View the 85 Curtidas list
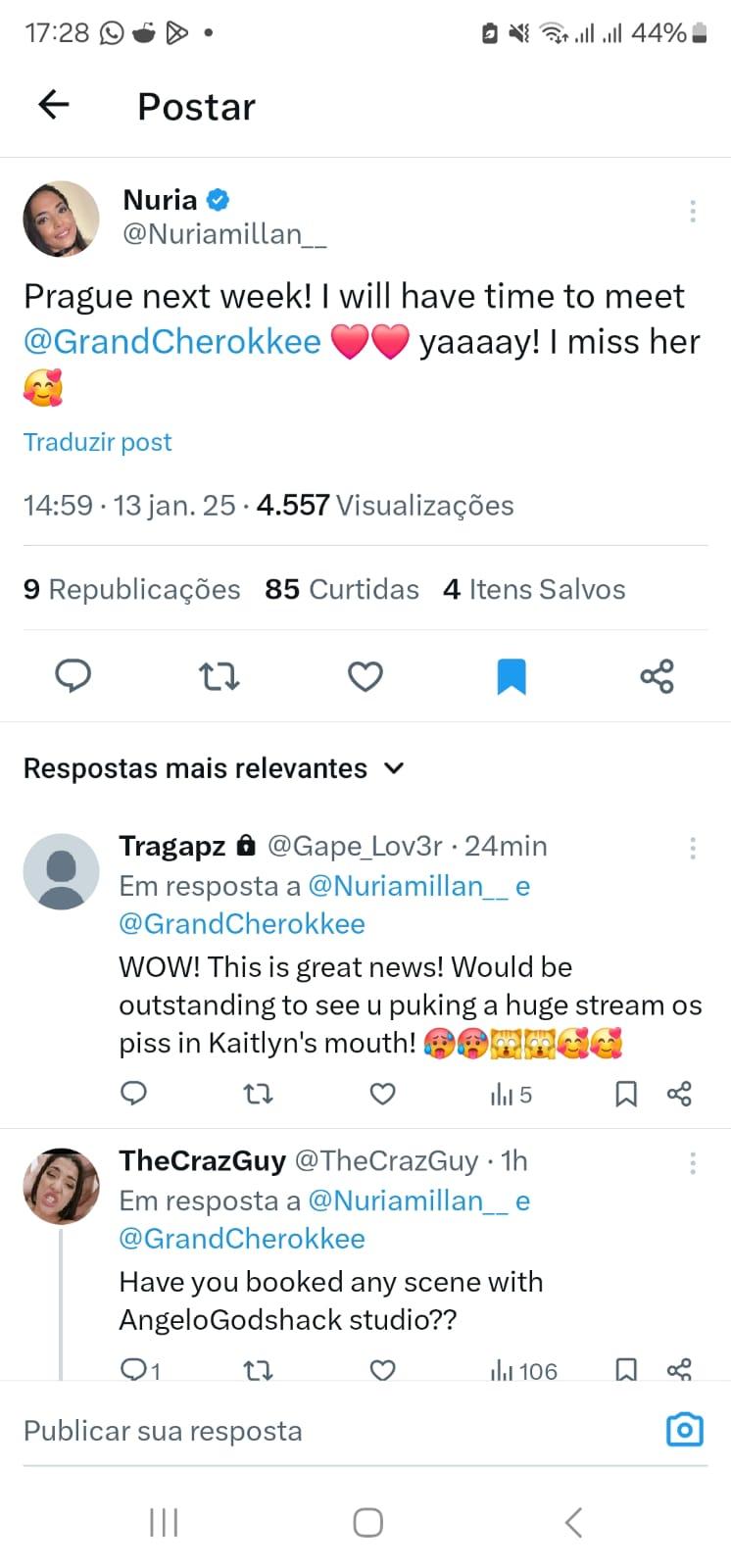This screenshot has width=731, height=1568. (x=341, y=589)
